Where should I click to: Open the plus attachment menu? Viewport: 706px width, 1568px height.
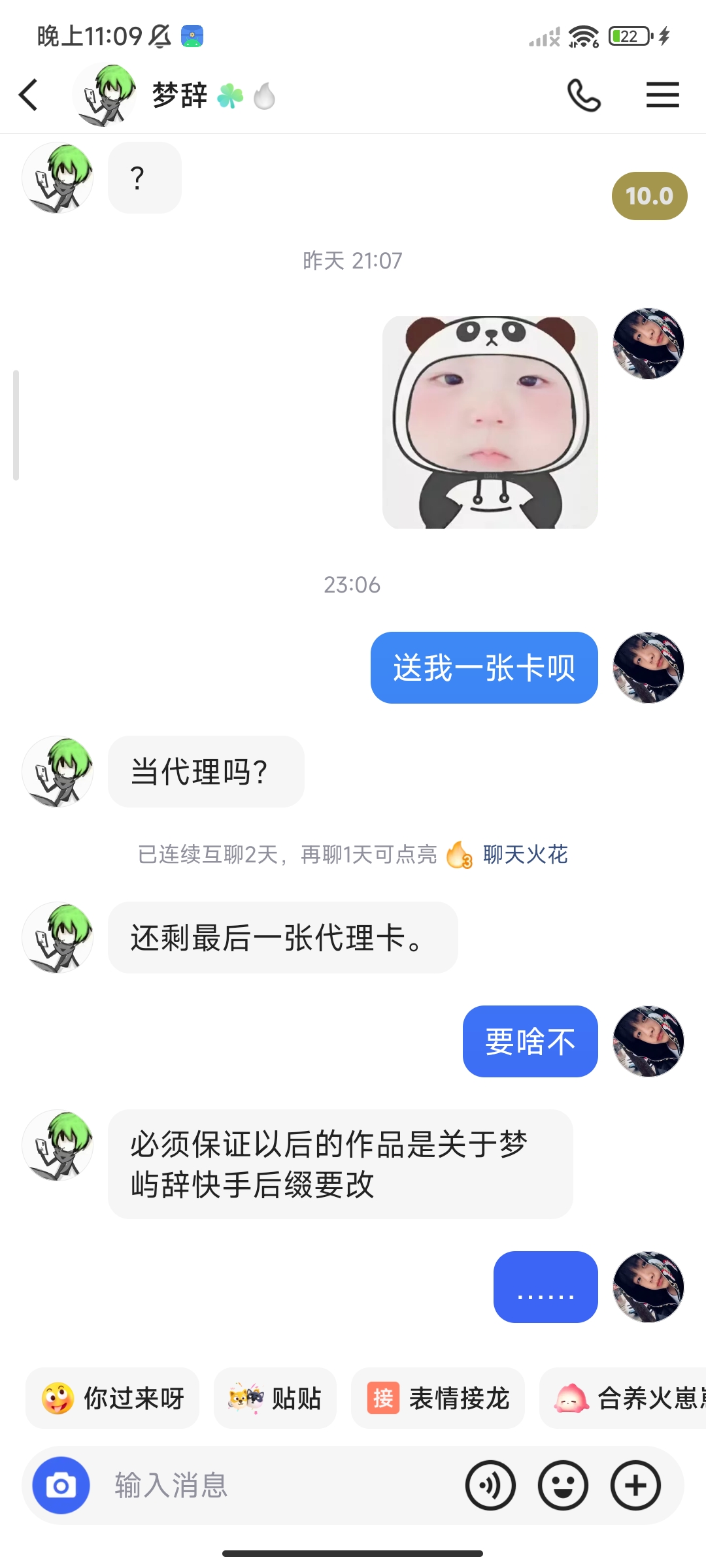coord(635,1485)
